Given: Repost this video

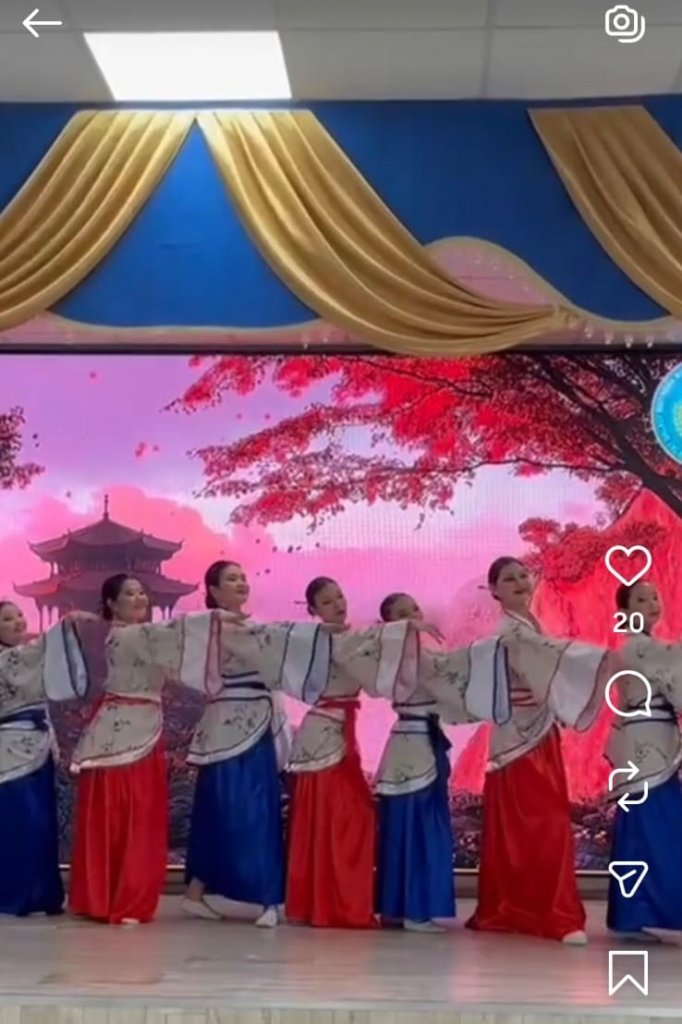Looking at the screenshot, I should tap(628, 786).
